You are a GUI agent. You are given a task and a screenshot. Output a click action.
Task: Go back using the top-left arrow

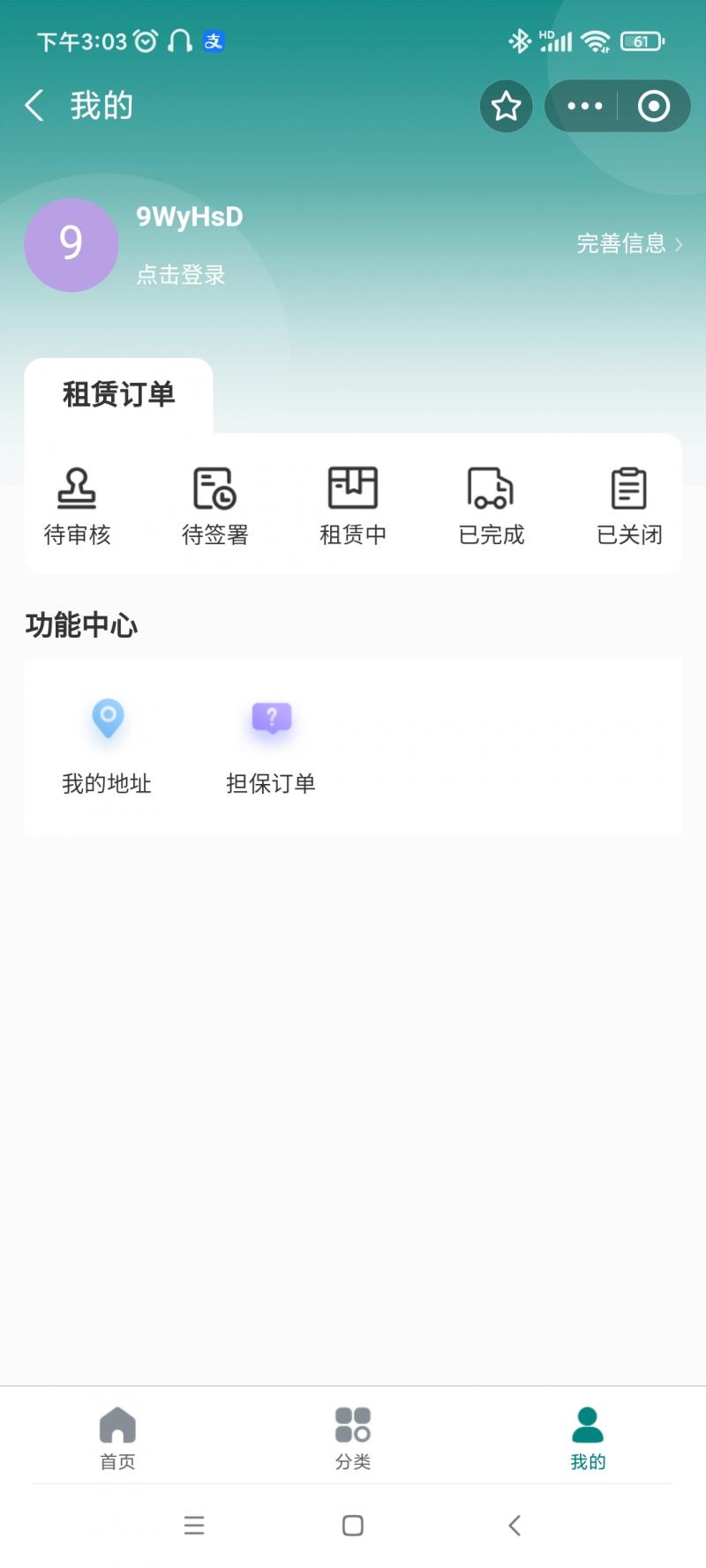pos(34,106)
